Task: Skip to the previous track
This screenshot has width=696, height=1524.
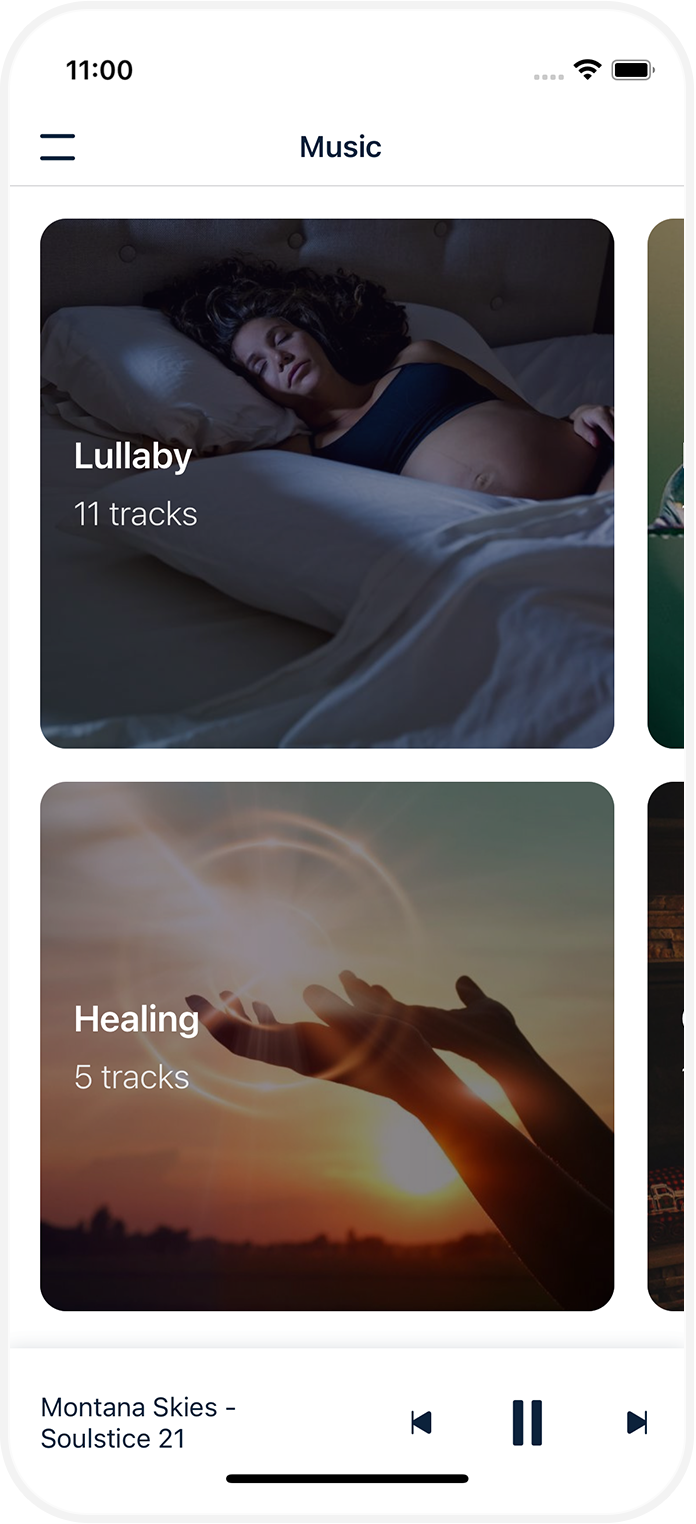Action: click(x=421, y=1422)
